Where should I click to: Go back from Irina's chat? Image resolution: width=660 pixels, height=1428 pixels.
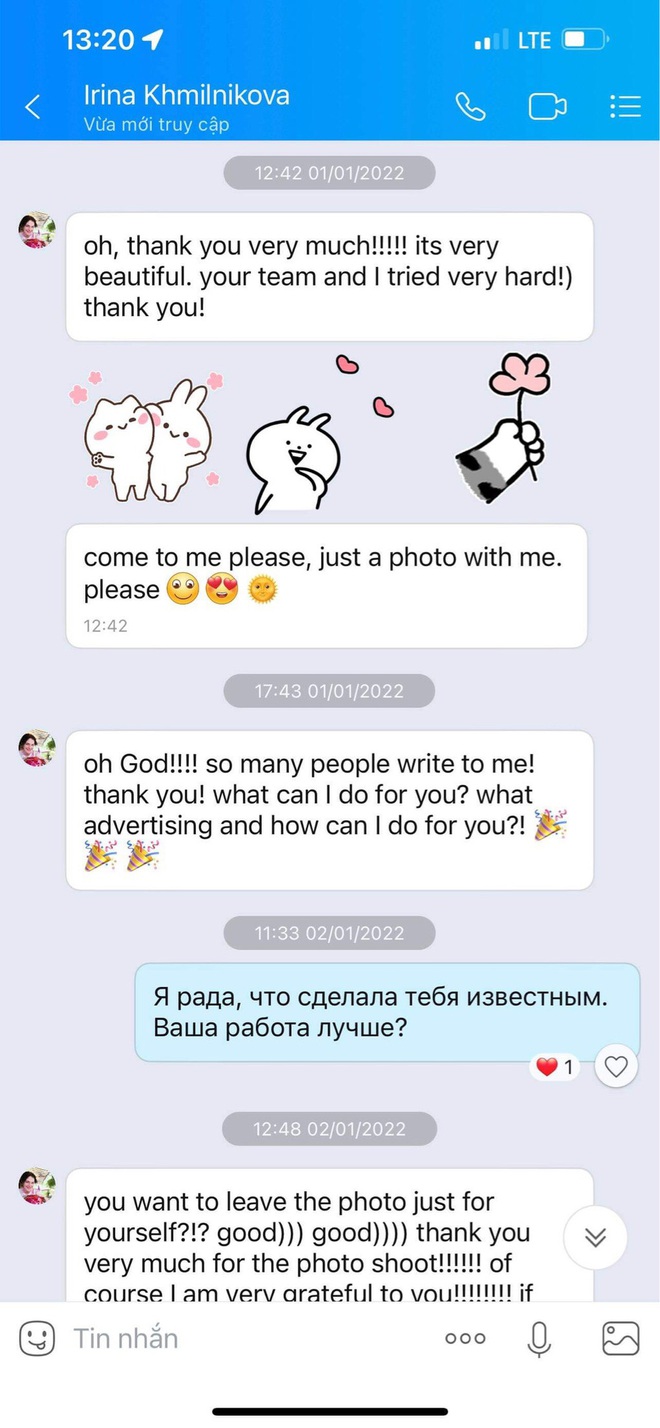coord(33,107)
